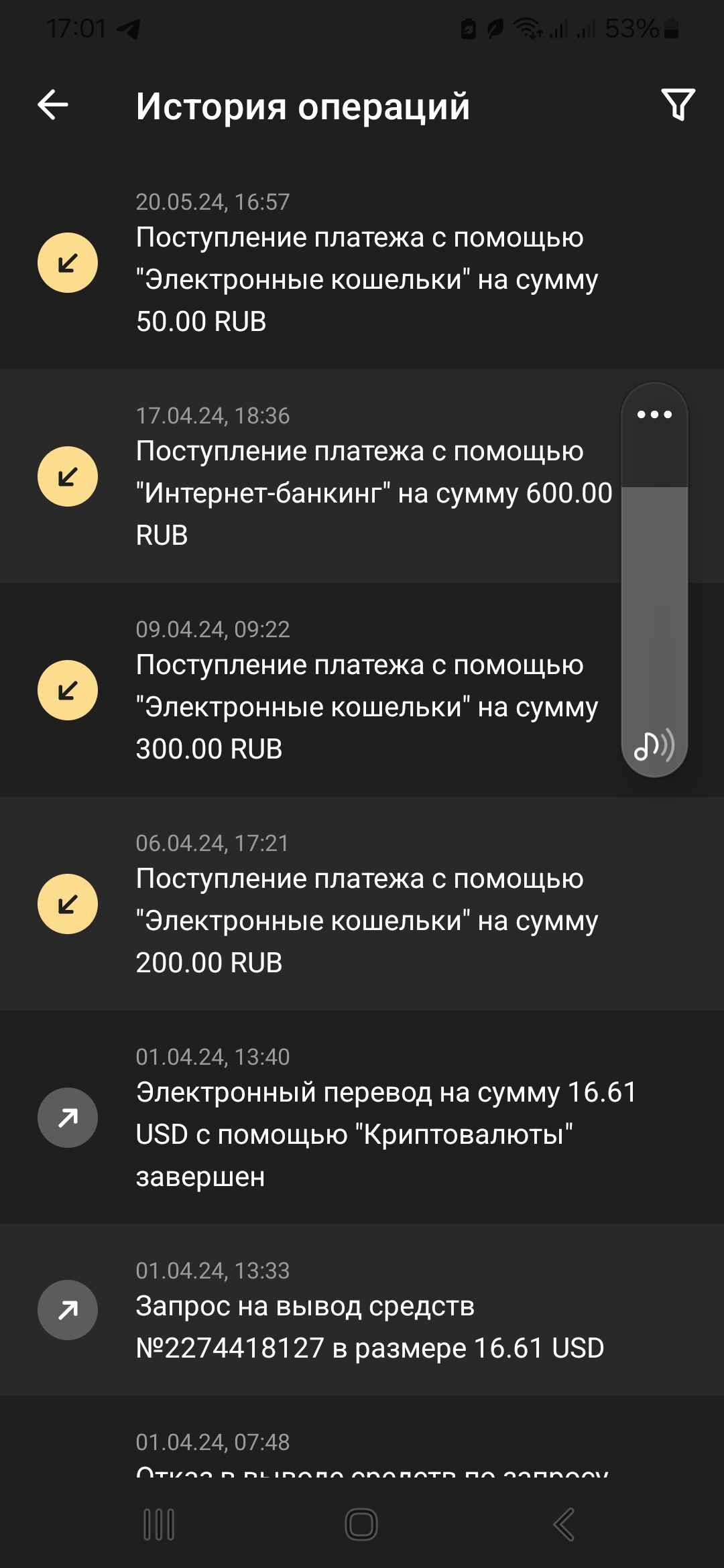Go back from operation history
724x1568 pixels.
(53, 105)
